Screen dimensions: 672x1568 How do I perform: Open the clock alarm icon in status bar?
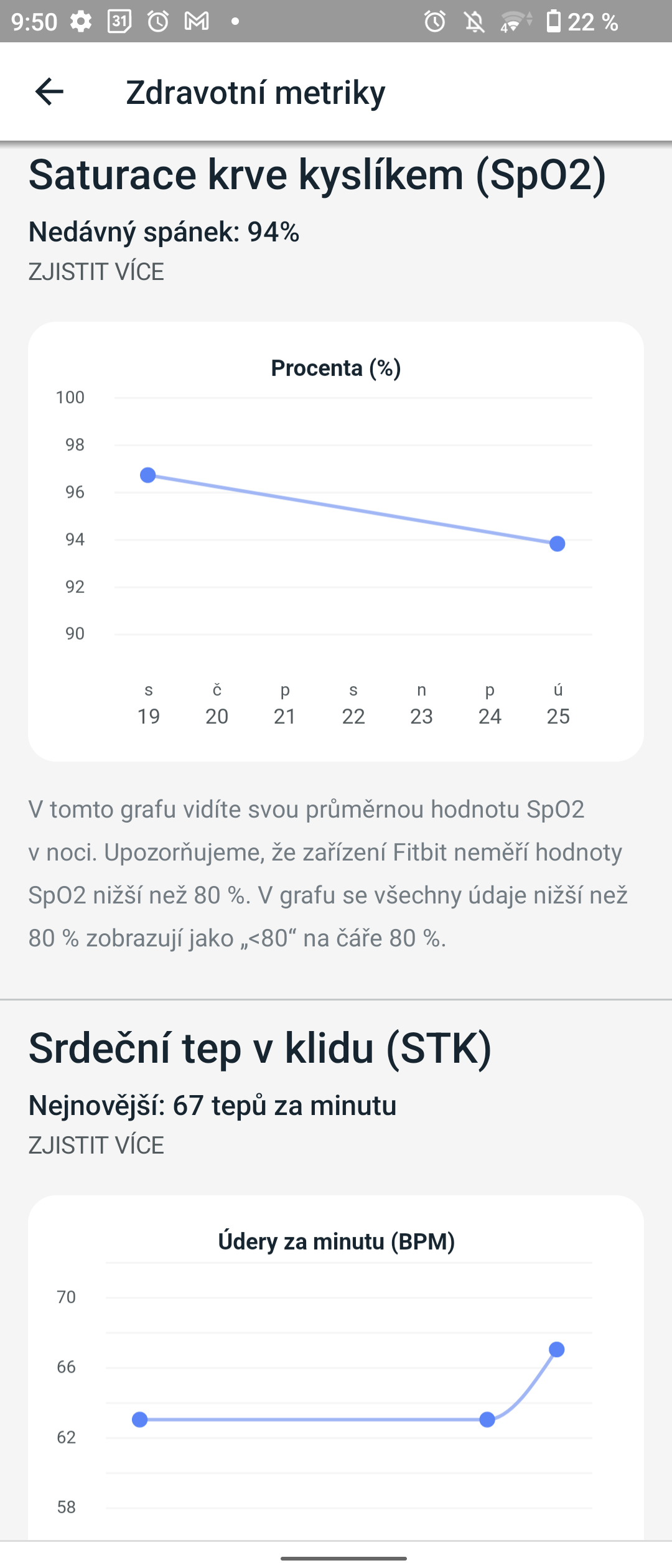click(157, 21)
